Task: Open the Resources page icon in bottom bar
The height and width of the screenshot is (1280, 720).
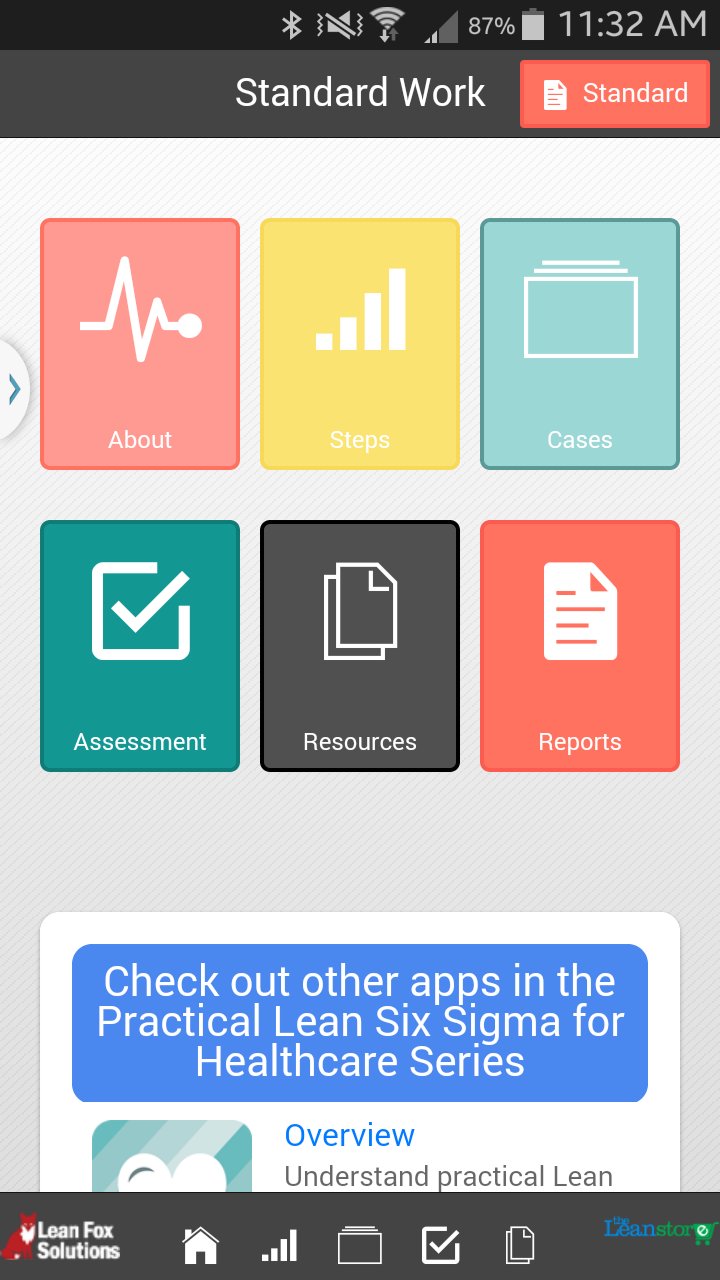Action: [519, 1243]
